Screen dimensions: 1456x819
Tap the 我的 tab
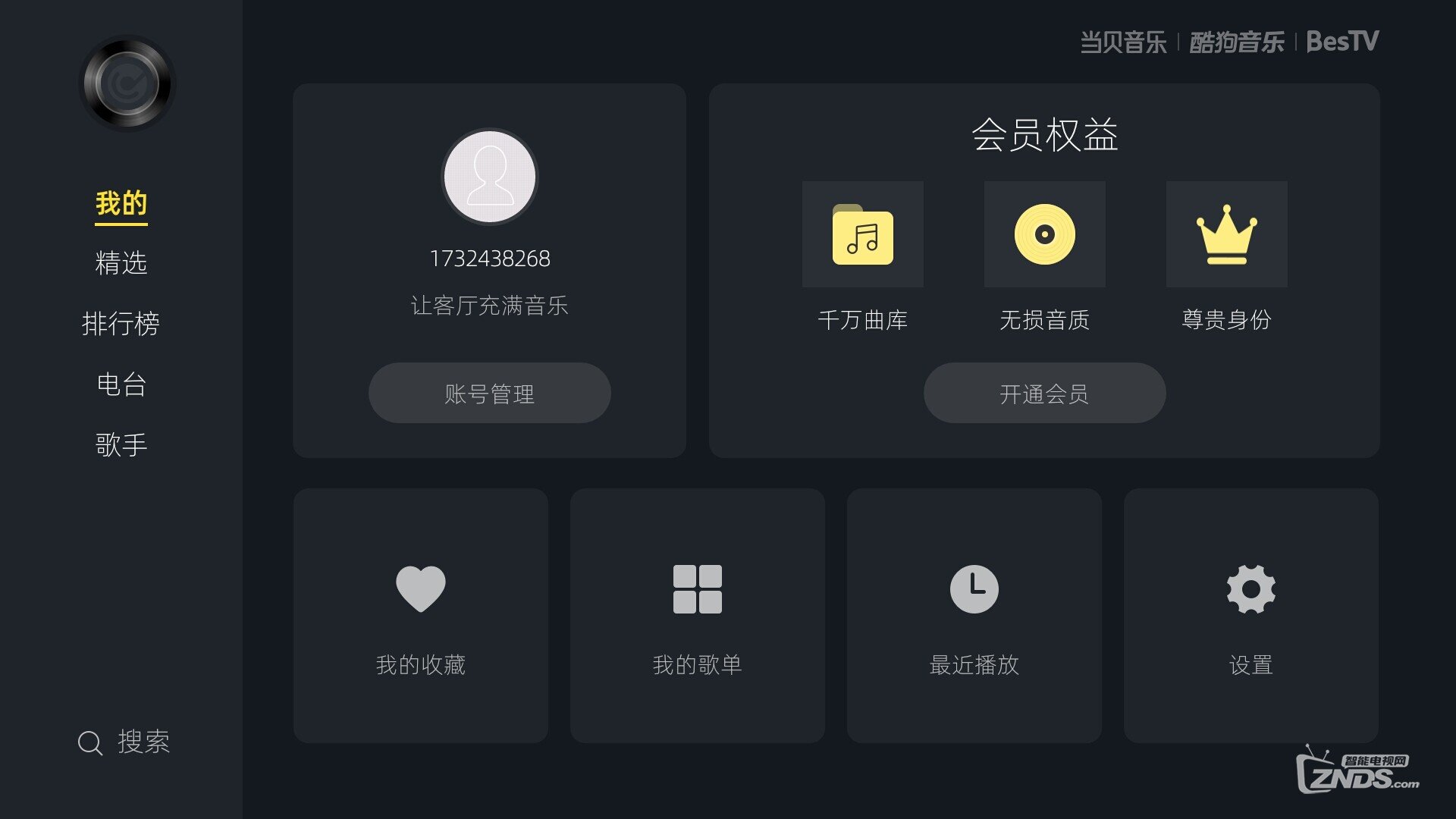pyautogui.click(x=121, y=203)
